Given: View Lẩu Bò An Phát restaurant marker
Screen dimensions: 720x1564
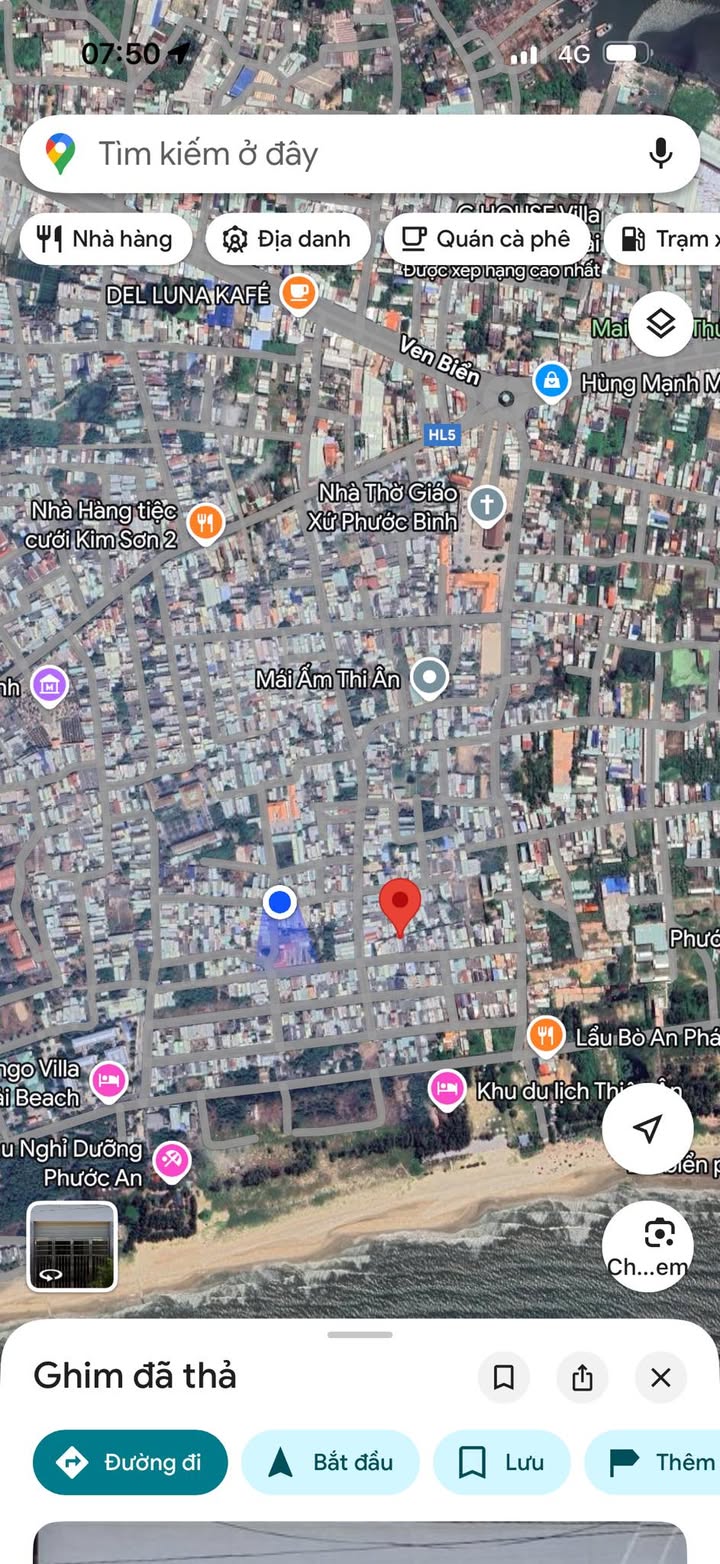Looking at the screenshot, I should 545,1035.
